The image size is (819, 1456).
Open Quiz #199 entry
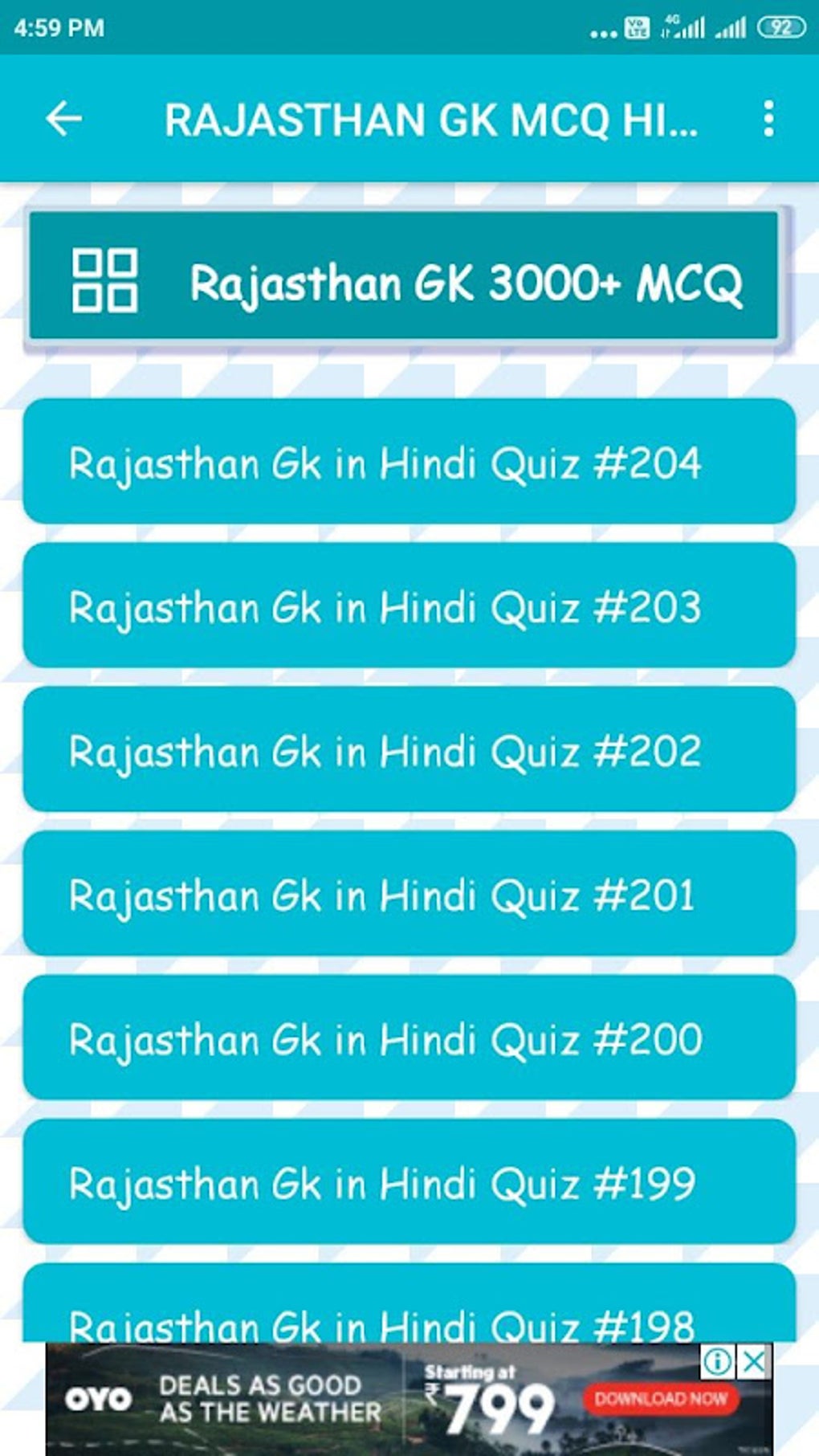(409, 1181)
